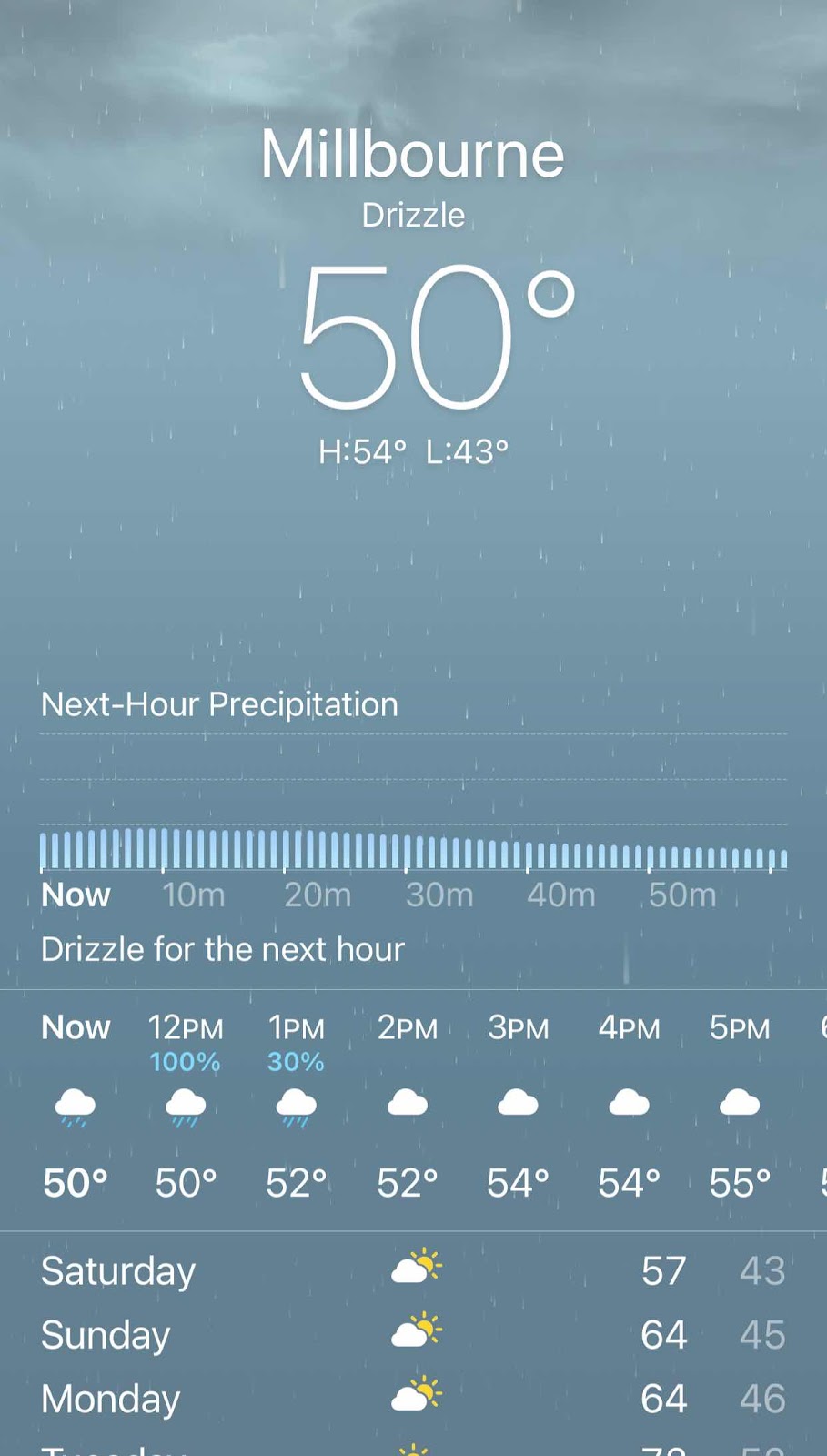Select the 3PM hourly forecast
827x1456 pixels.
518,1106
